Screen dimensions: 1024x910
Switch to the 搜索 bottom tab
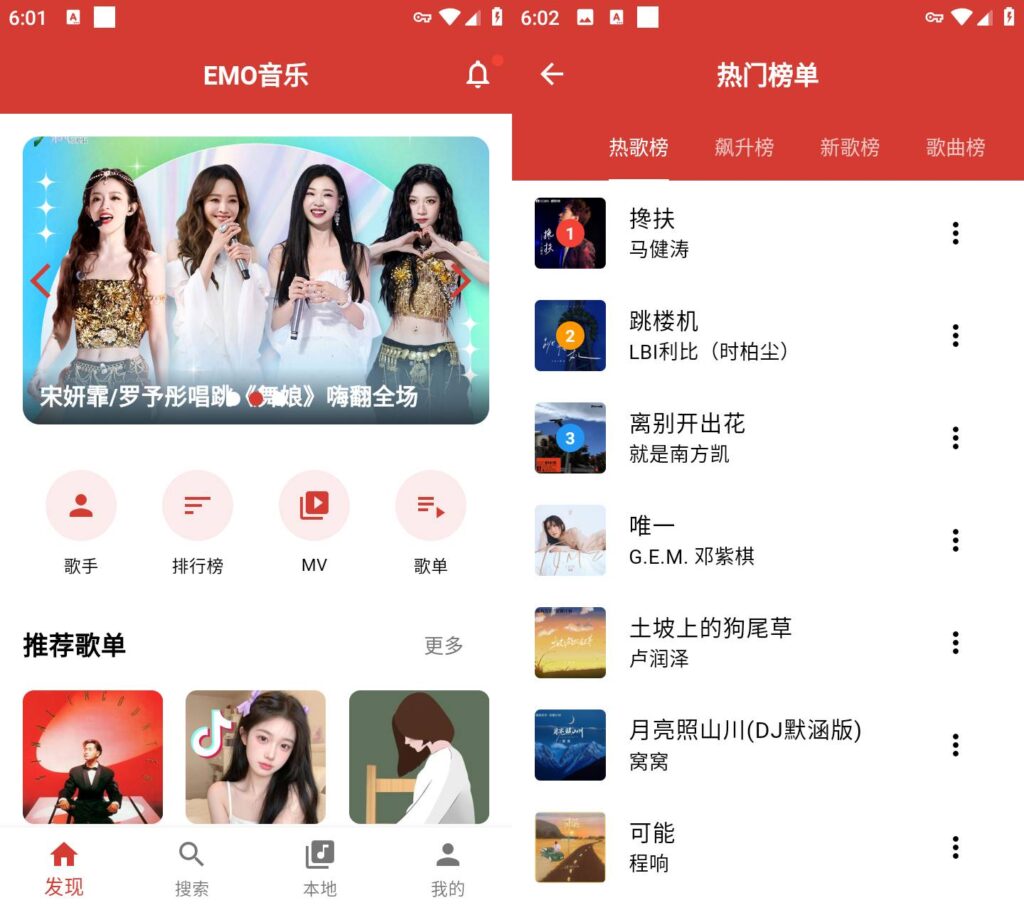coord(191,868)
